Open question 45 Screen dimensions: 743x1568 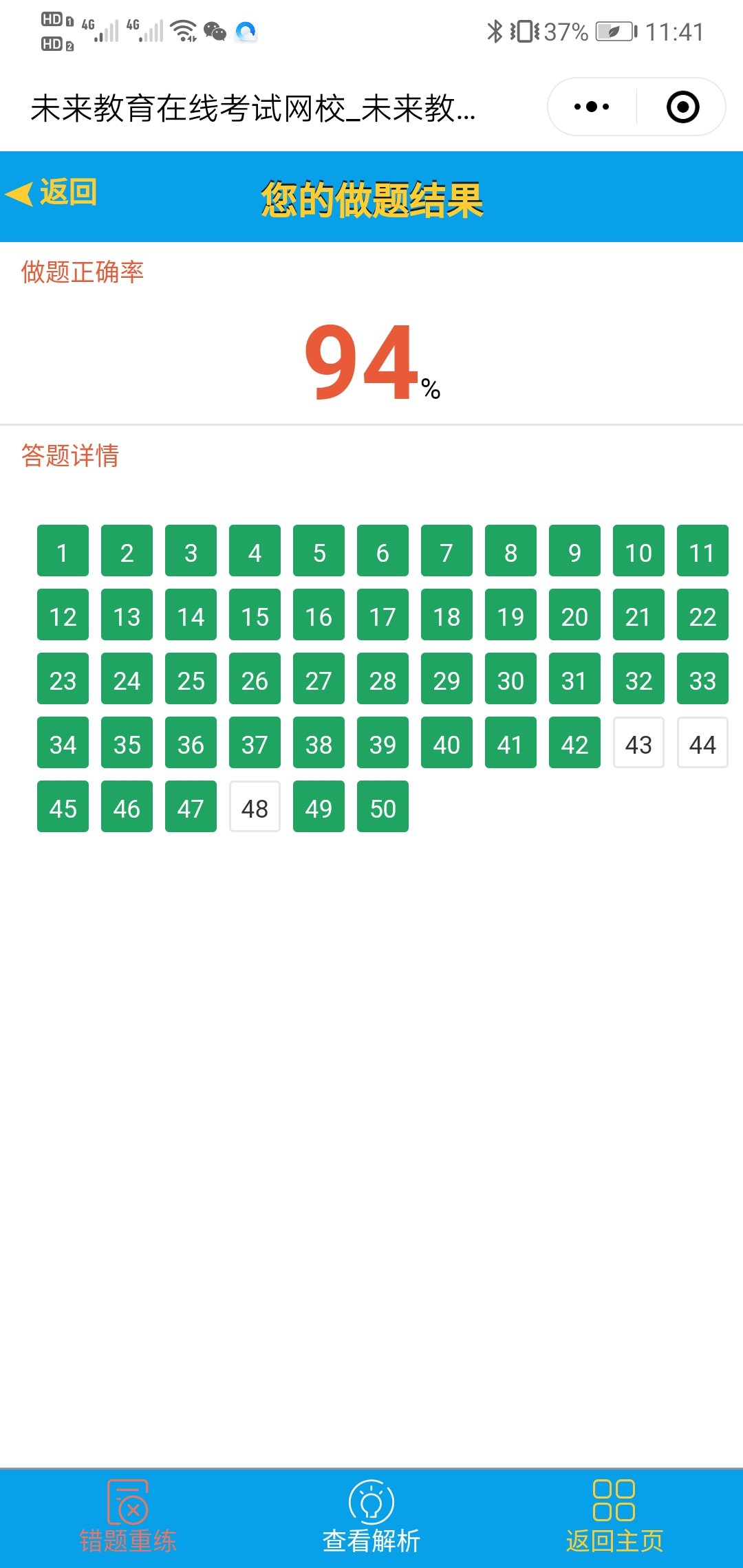point(63,807)
